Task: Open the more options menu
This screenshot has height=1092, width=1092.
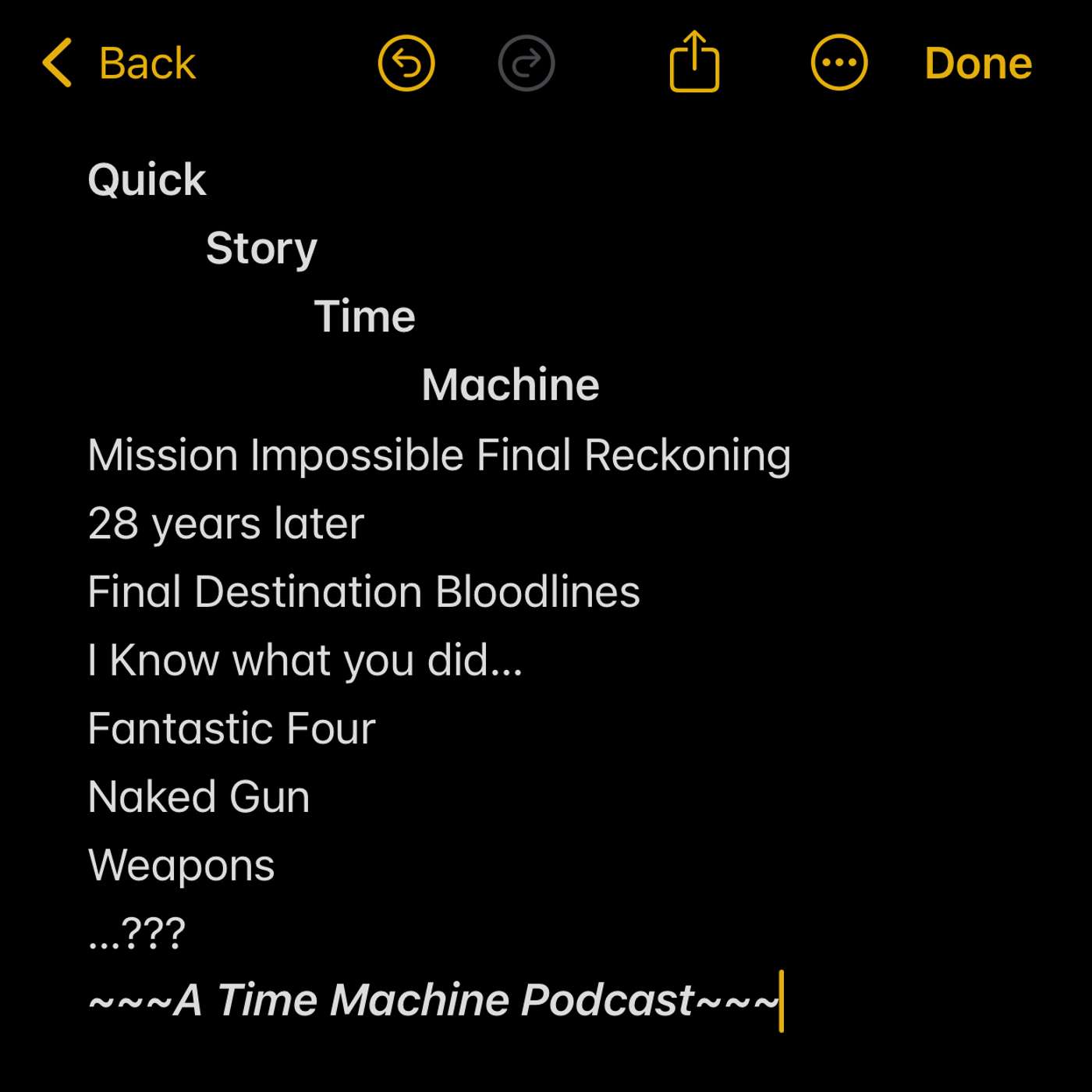Action: click(839, 63)
